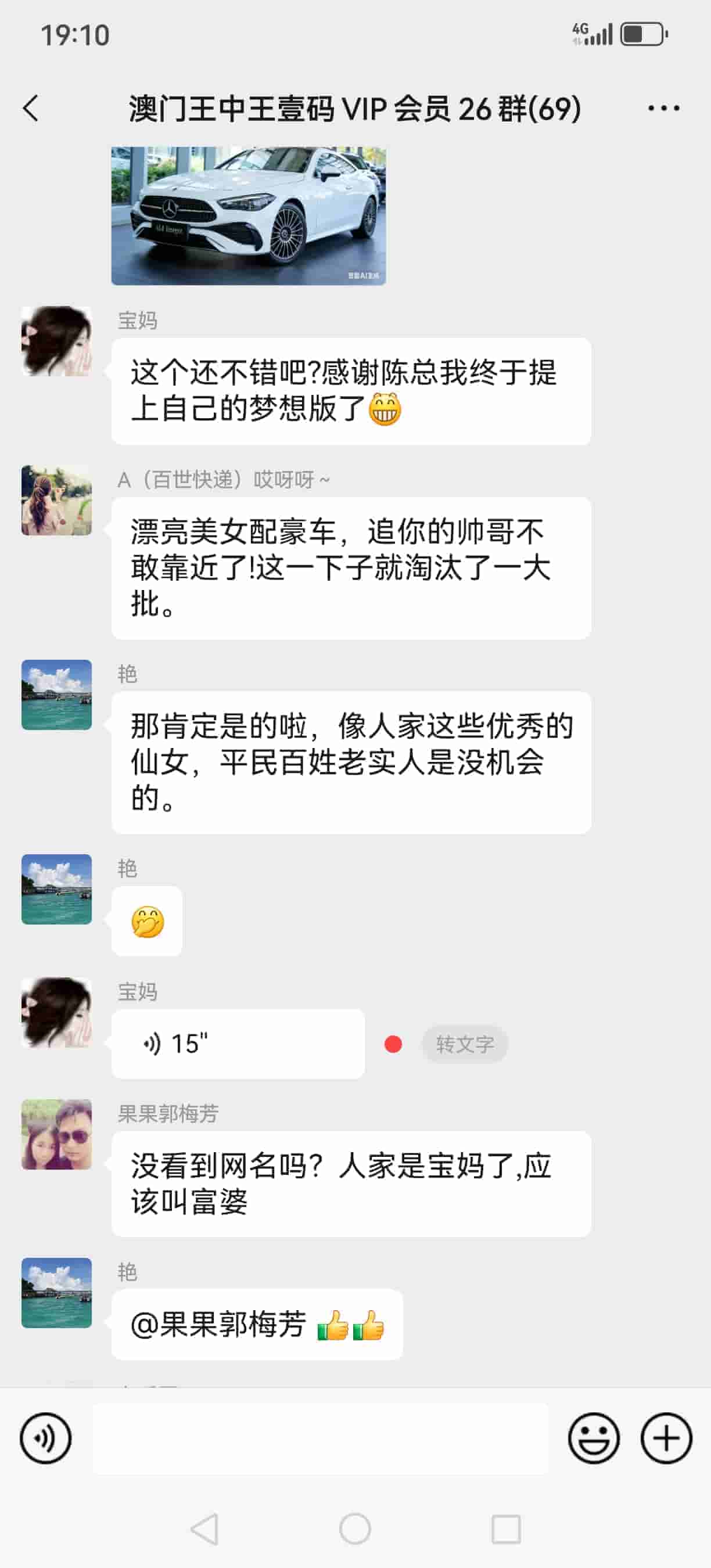The height and width of the screenshot is (1568, 711).
Task: Go back from the group chat
Action: (x=31, y=109)
